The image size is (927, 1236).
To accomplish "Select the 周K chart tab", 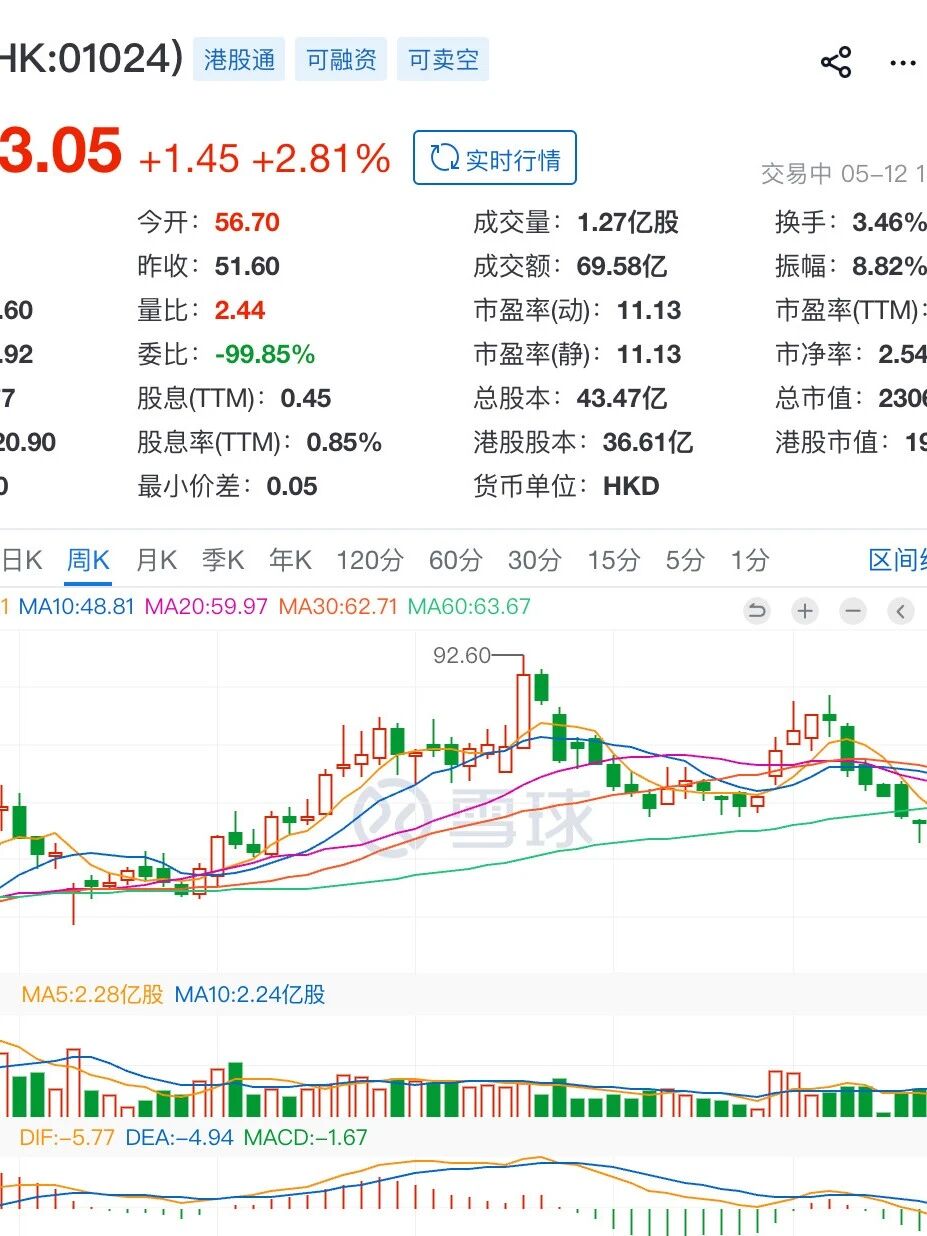I will coord(88,560).
